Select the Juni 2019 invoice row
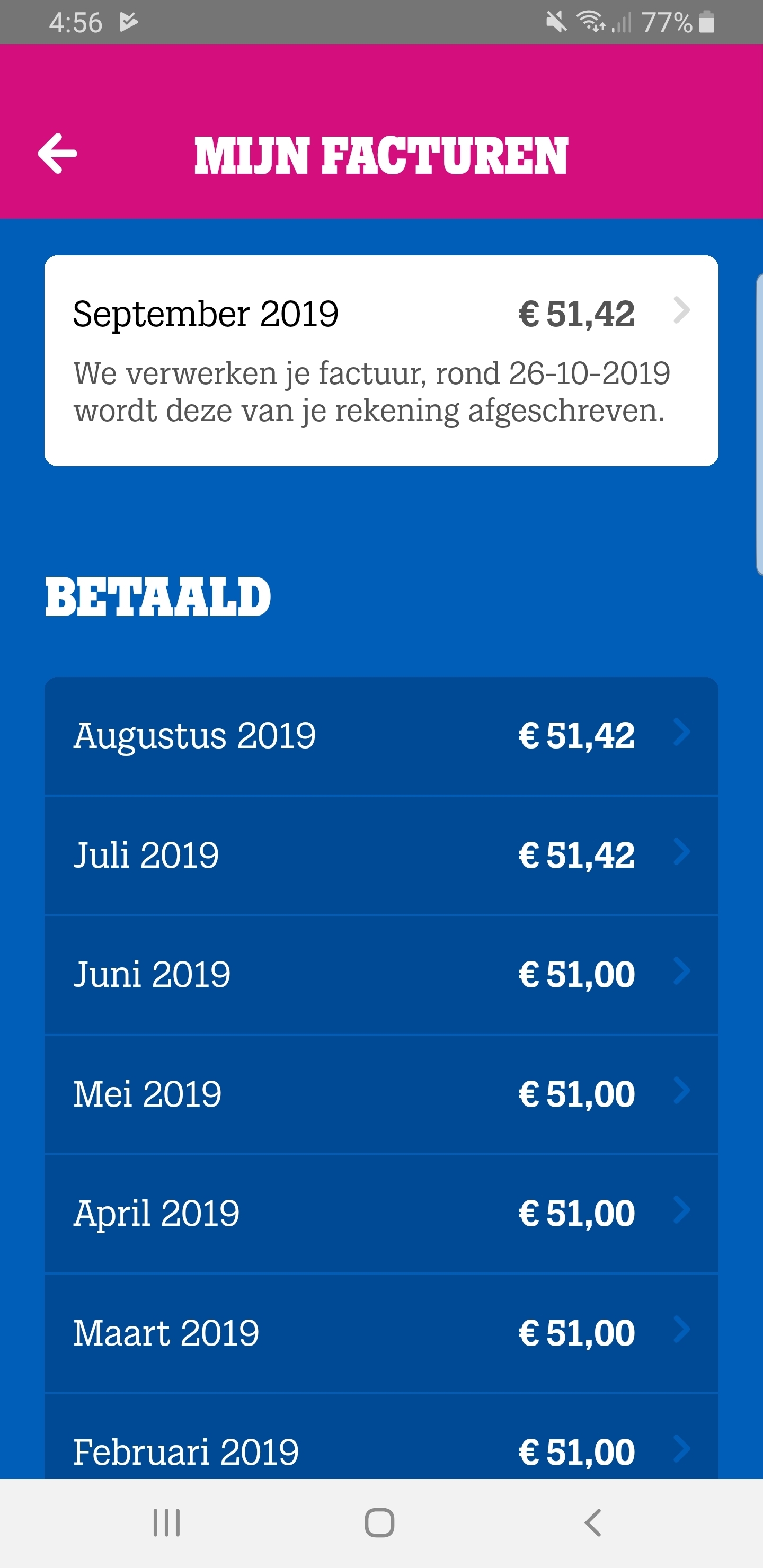Screen dimensions: 763x1568 pyautogui.click(x=381, y=974)
